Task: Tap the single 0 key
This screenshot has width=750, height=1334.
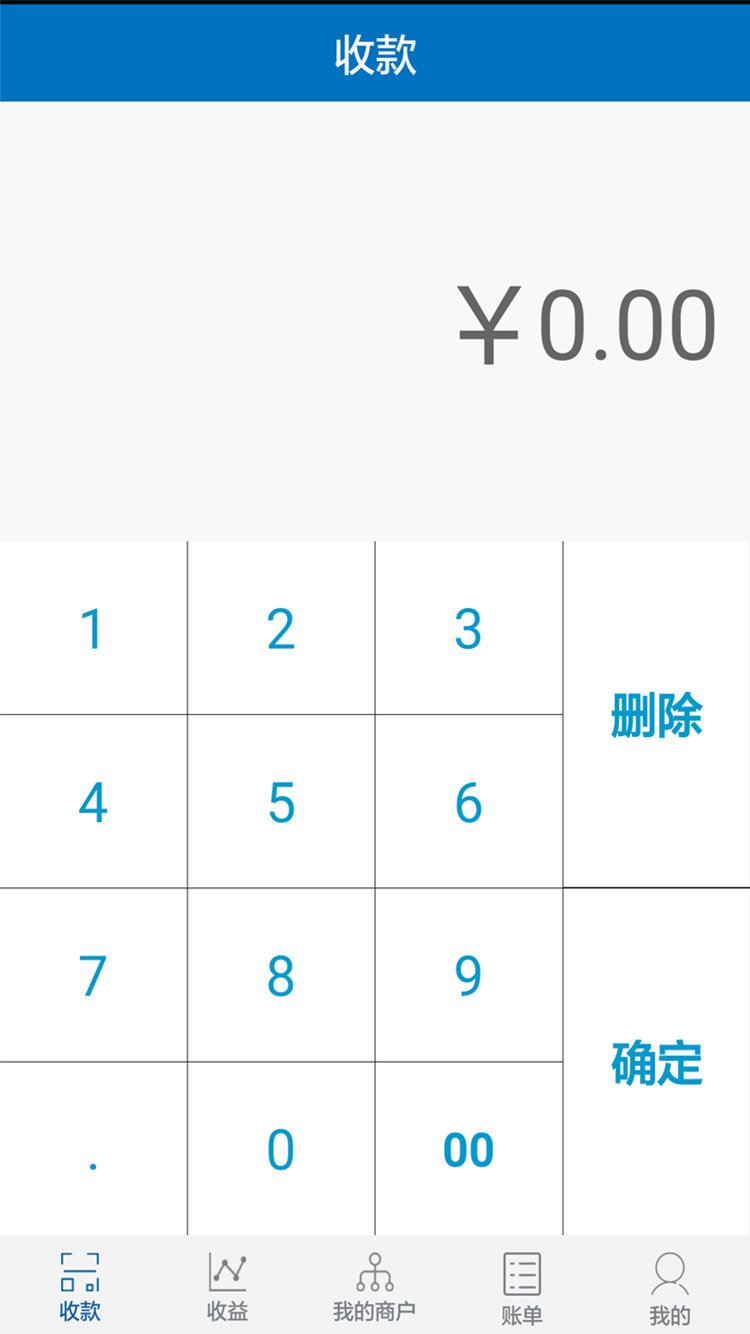Action: (x=281, y=1149)
